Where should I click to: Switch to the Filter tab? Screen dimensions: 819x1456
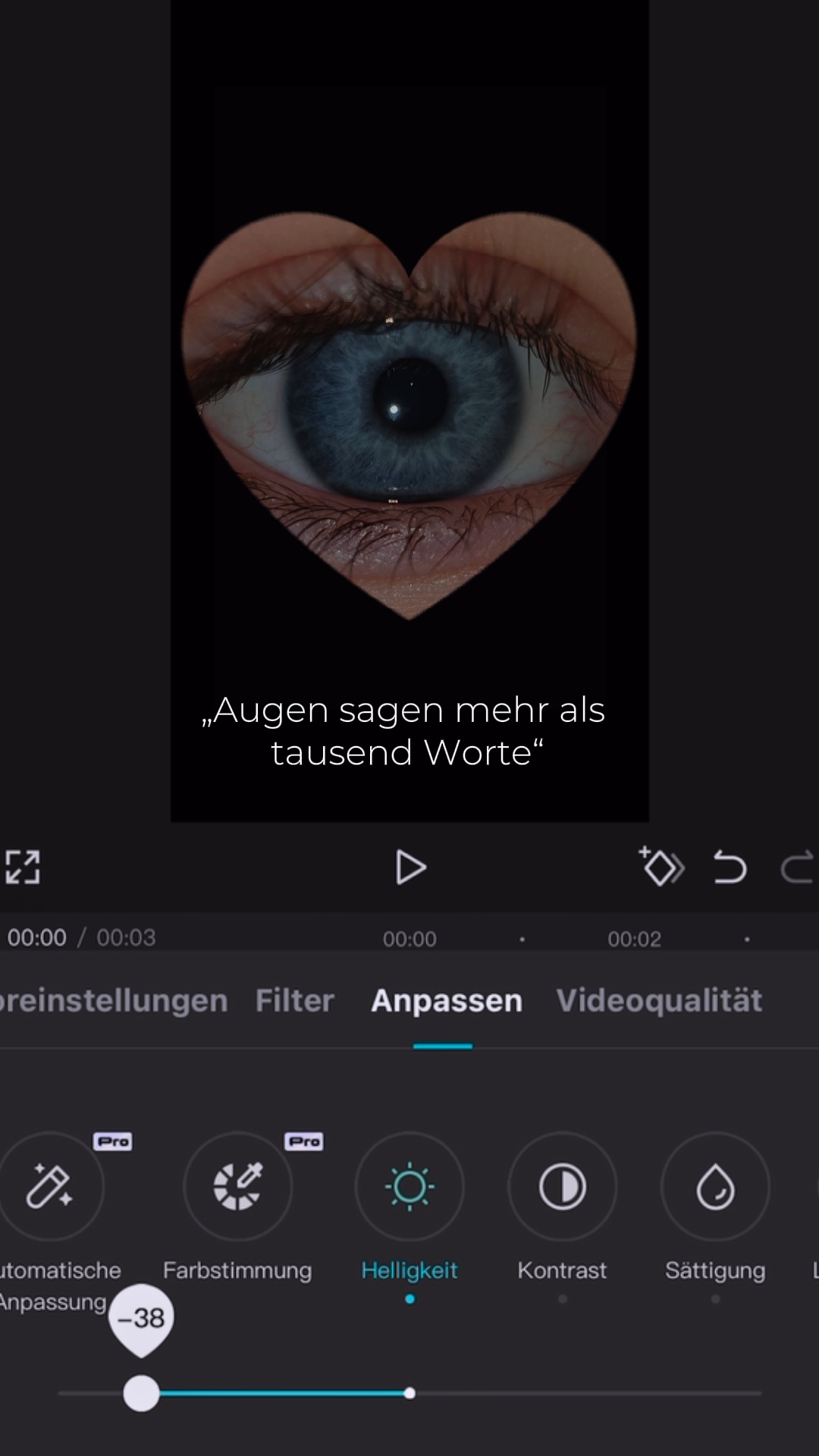point(295,1001)
